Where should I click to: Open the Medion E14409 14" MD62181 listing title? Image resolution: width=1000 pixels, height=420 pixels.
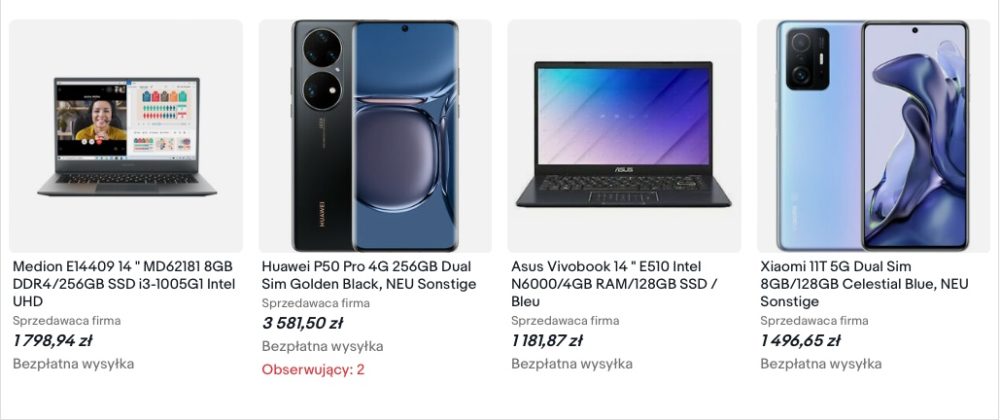point(124,283)
